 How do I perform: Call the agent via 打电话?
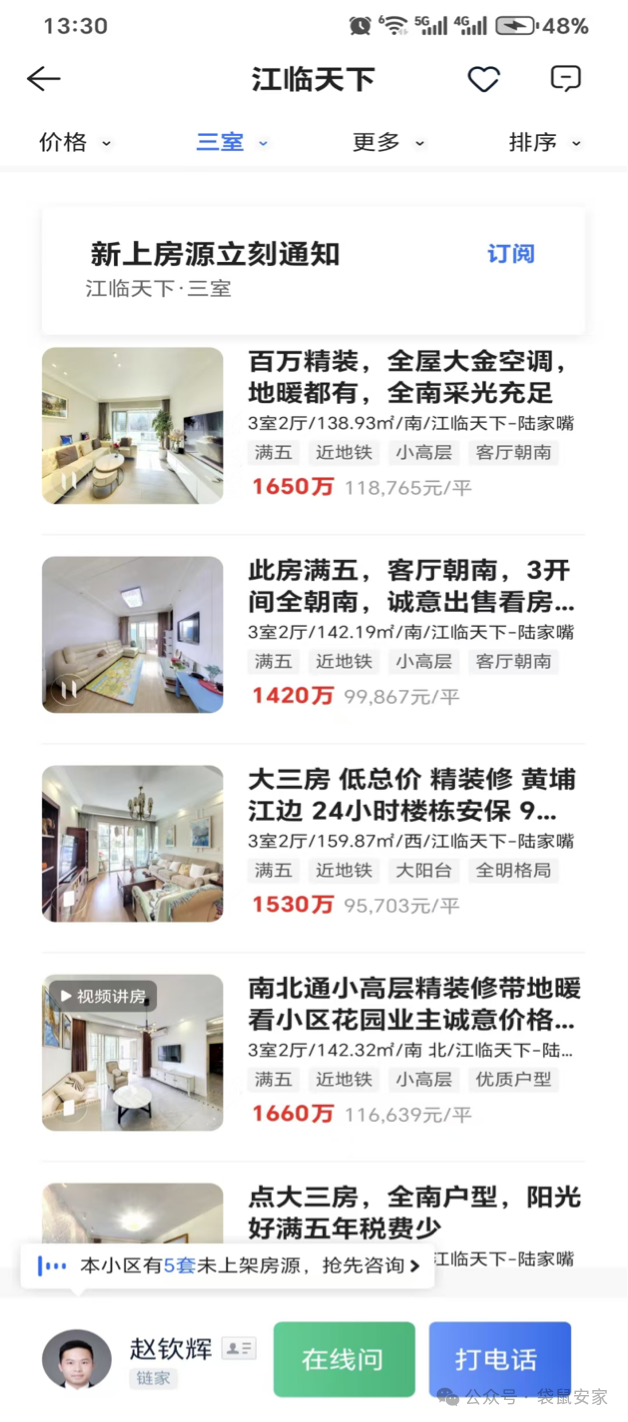tap(499, 1359)
